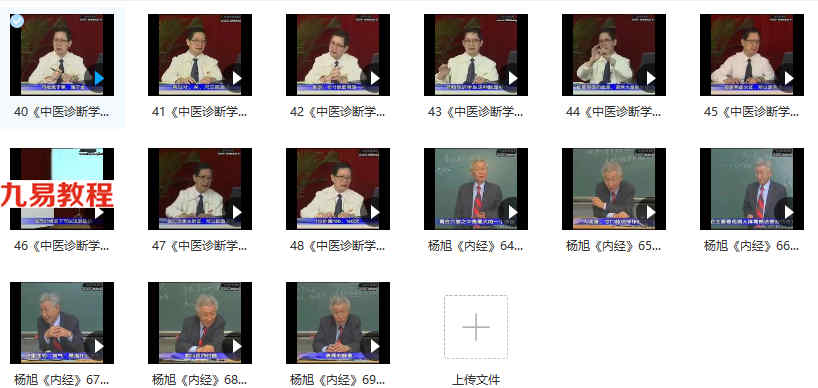The image size is (818, 388).
Task: Open video 47《中医诊断学》
Action: (x=200, y=189)
